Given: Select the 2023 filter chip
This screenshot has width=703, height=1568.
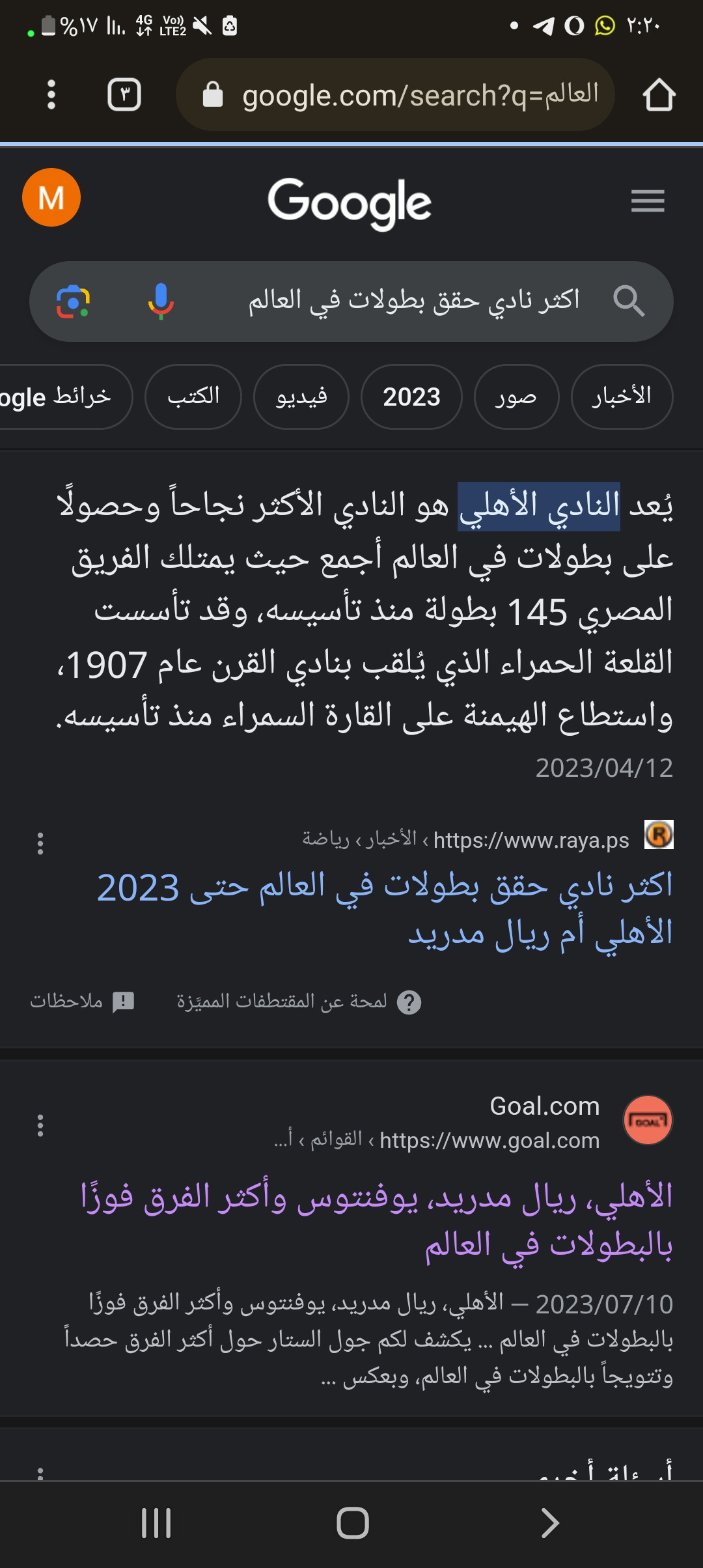Looking at the screenshot, I should tap(411, 397).
